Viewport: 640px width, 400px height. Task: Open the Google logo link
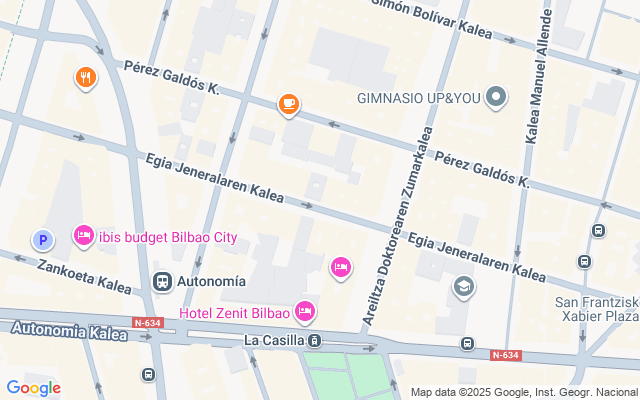point(33,388)
